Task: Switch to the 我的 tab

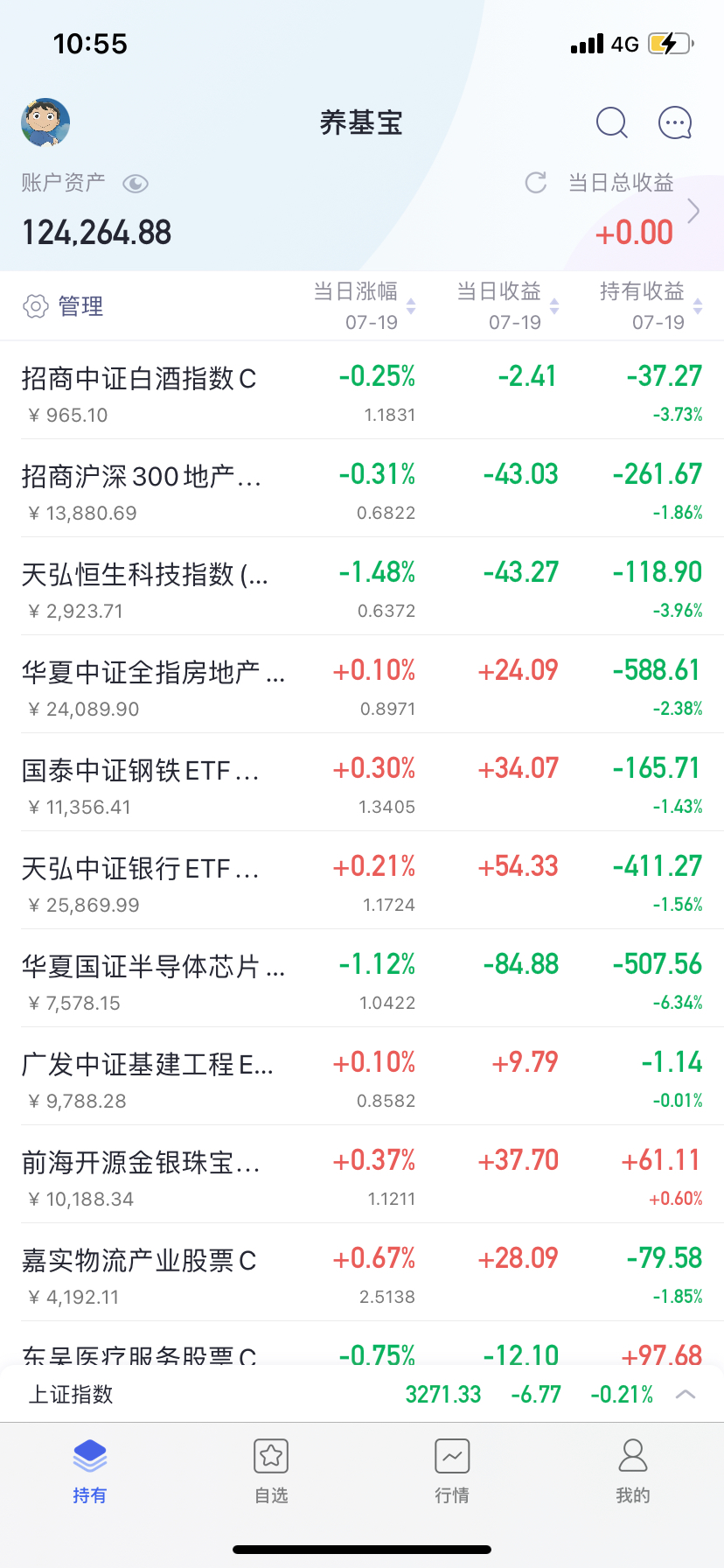Action: click(633, 1471)
